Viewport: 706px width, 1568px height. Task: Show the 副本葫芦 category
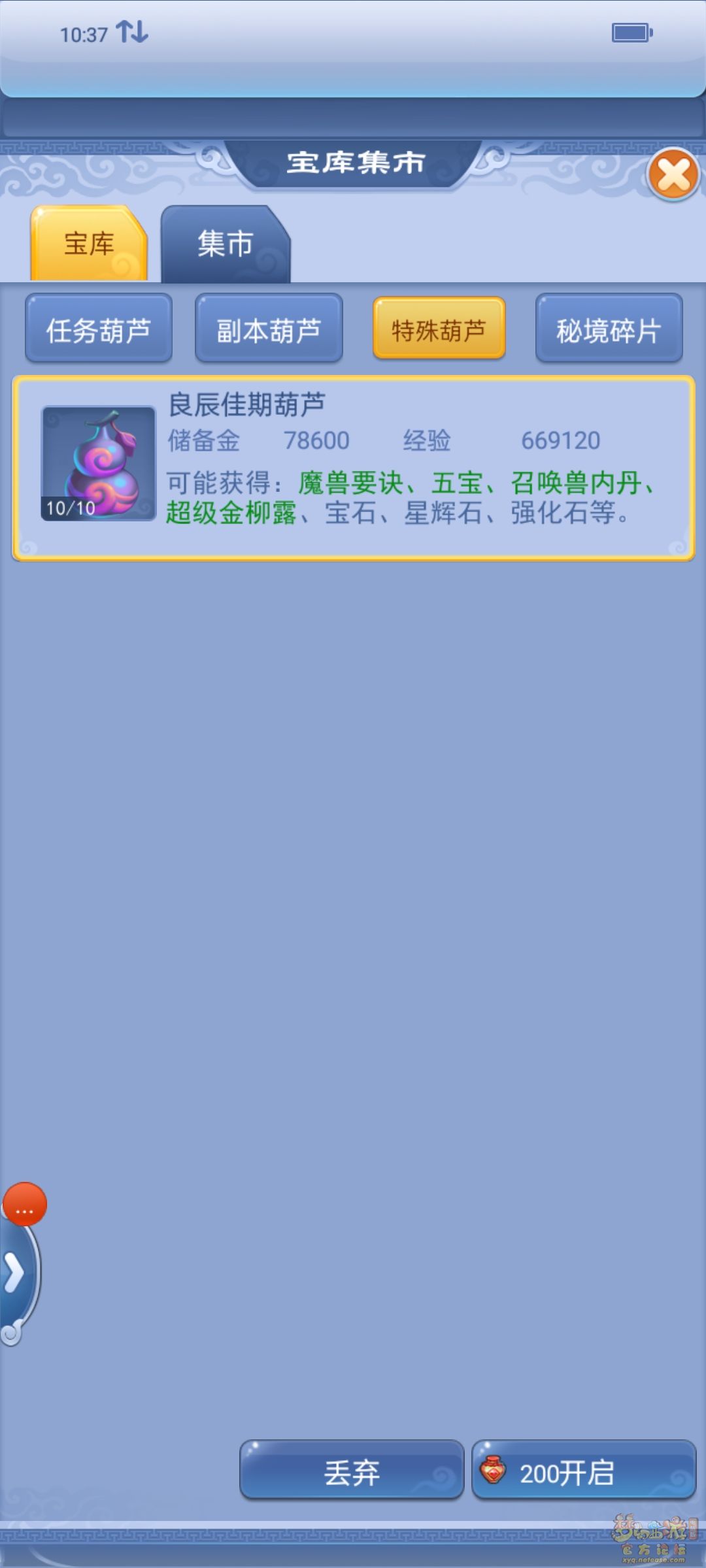click(269, 329)
